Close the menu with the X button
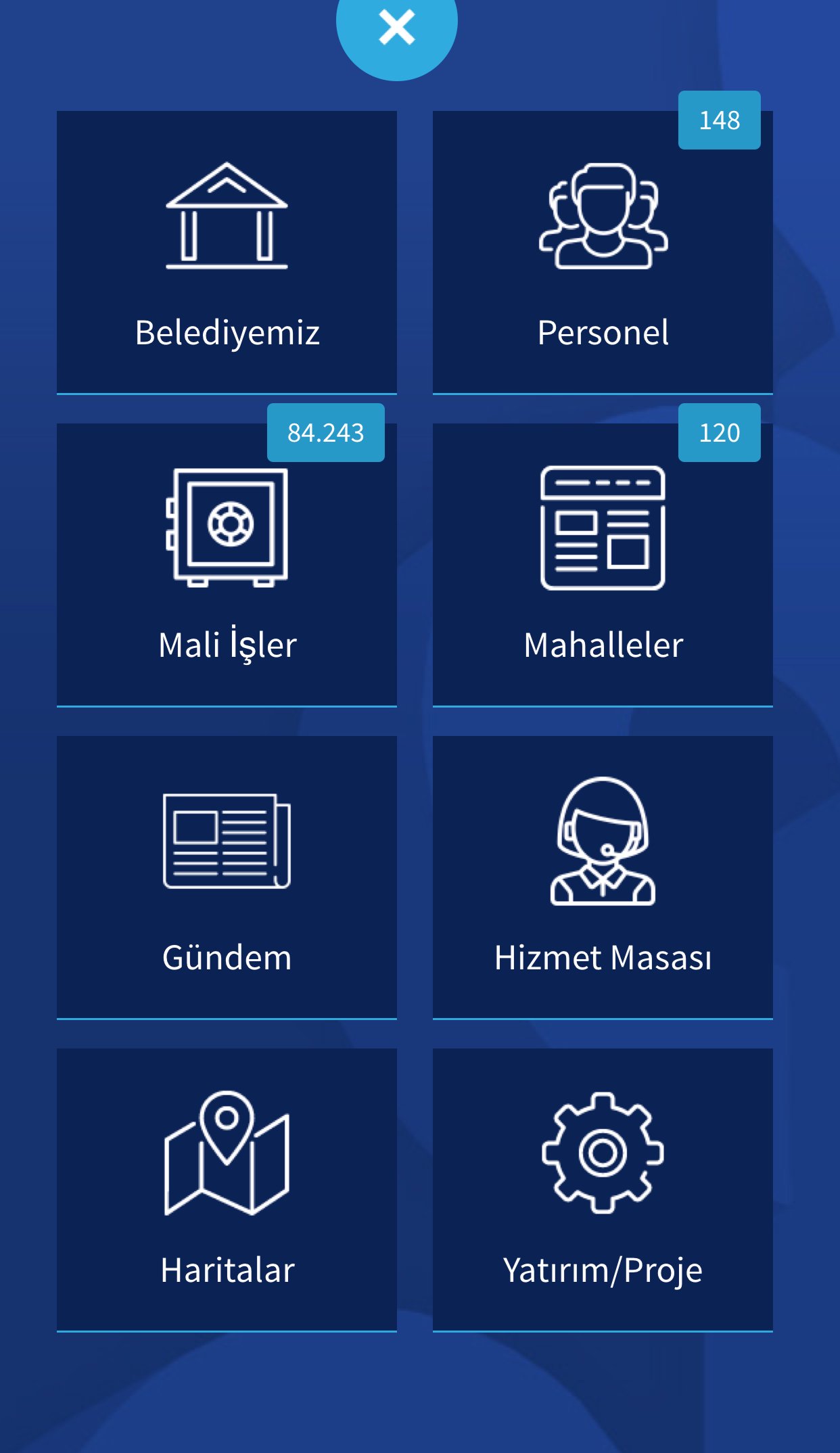The image size is (840, 1453). pos(397,28)
